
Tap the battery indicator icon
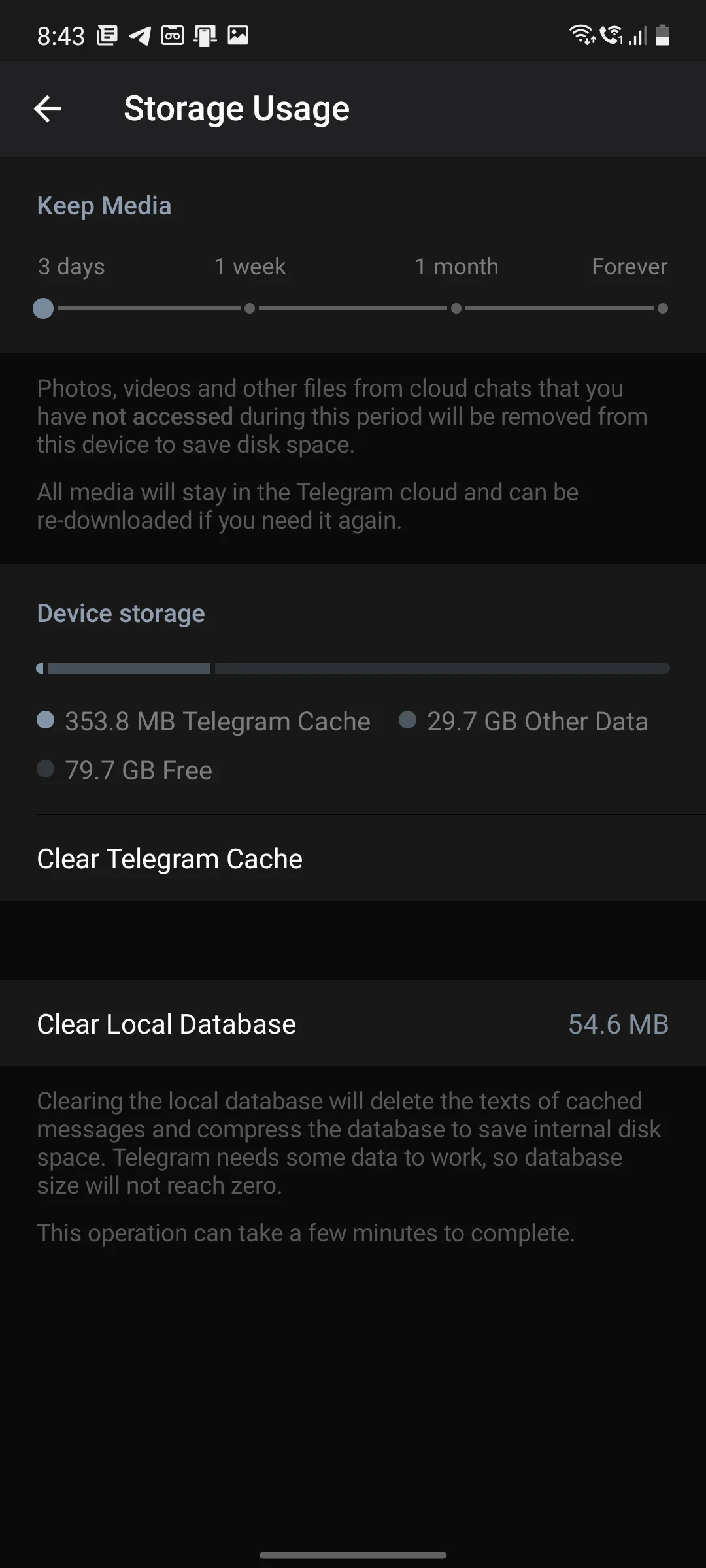pyautogui.click(x=662, y=35)
